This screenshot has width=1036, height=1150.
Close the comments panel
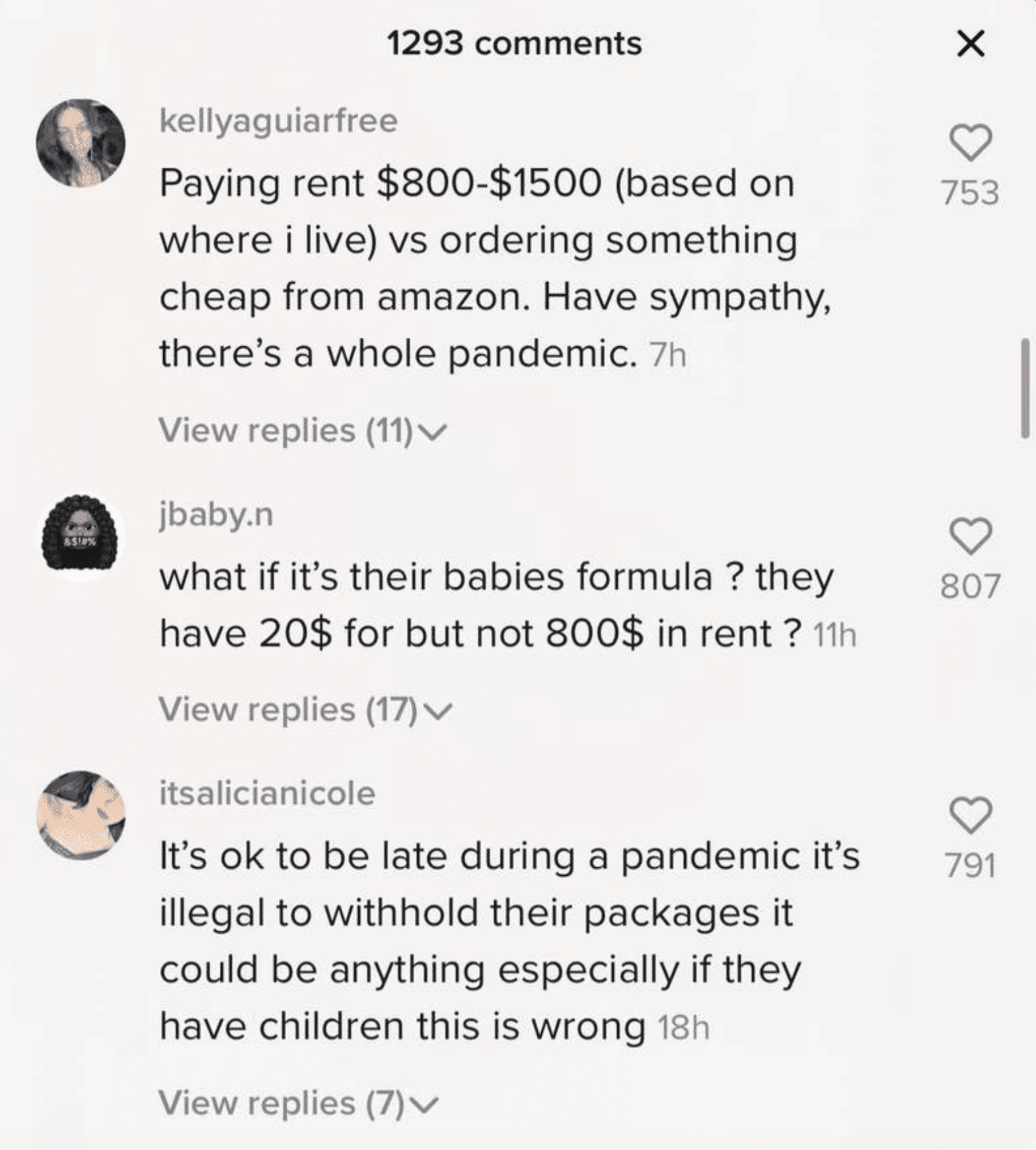(x=971, y=44)
